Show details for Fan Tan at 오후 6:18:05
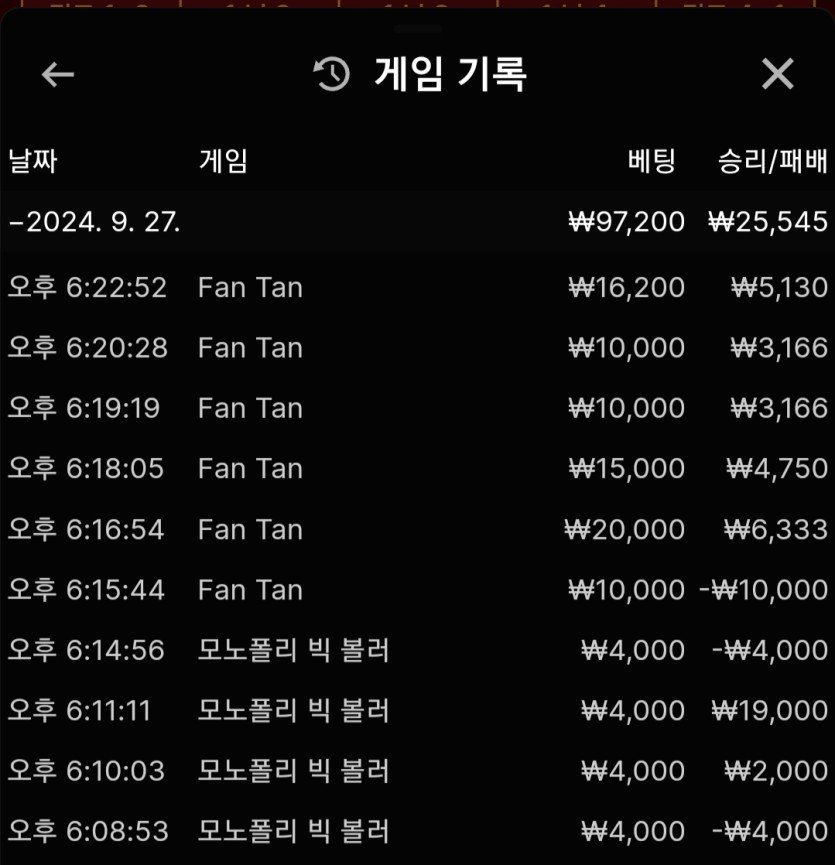The height and width of the screenshot is (865, 835). (417, 468)
